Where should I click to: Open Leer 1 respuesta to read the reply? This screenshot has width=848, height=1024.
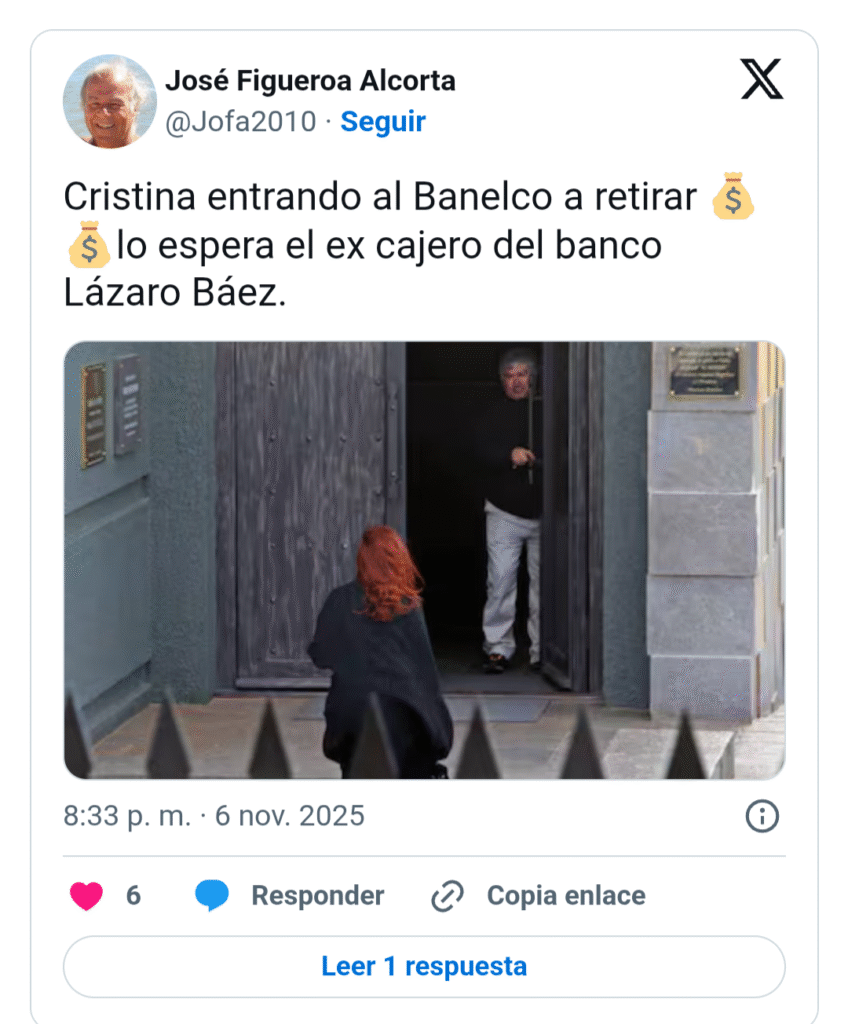tap(424, 967)
